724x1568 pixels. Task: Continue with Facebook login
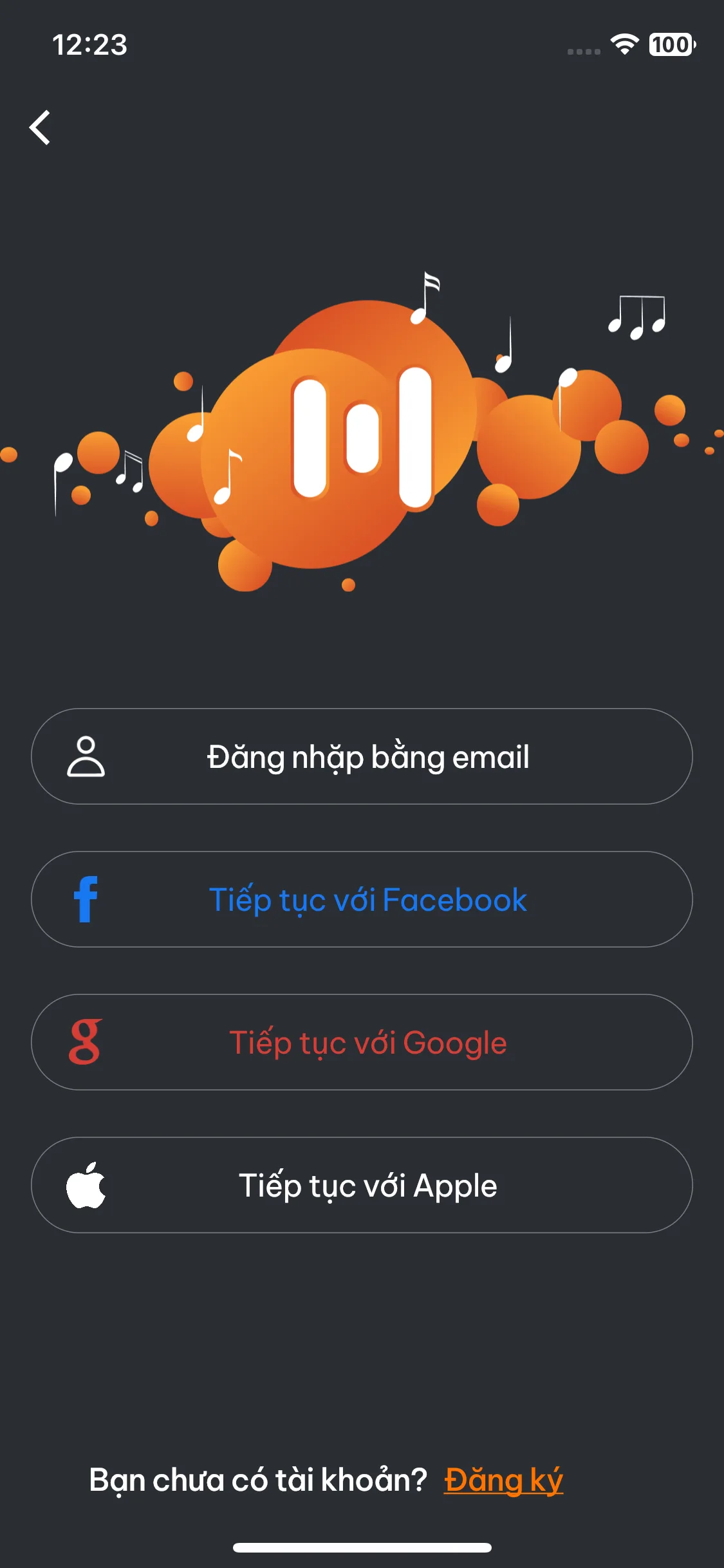pyautogui.click(x=362, y=899)
